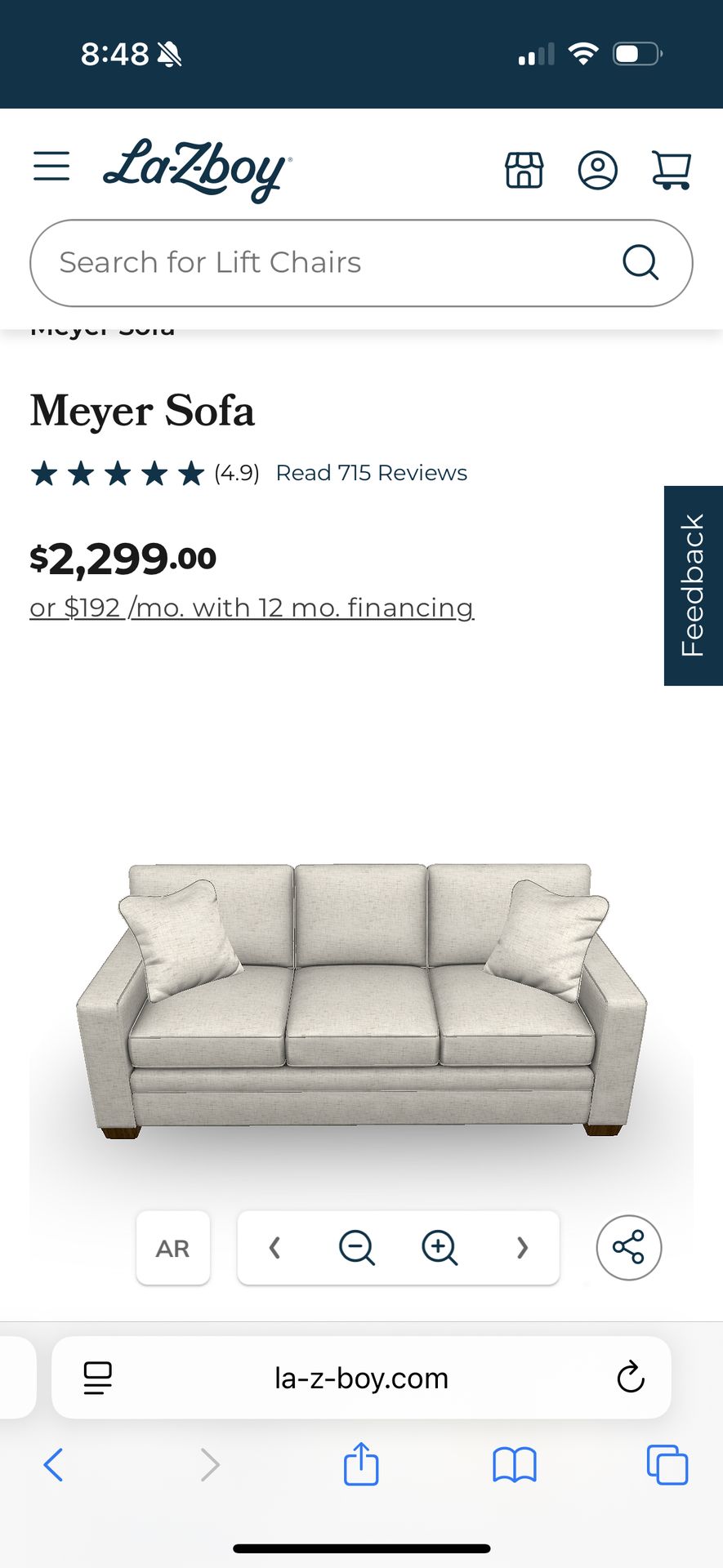This screenshot has height=1568, width=723.
Task: Open the account profile icon
Action: coord(597,170)
